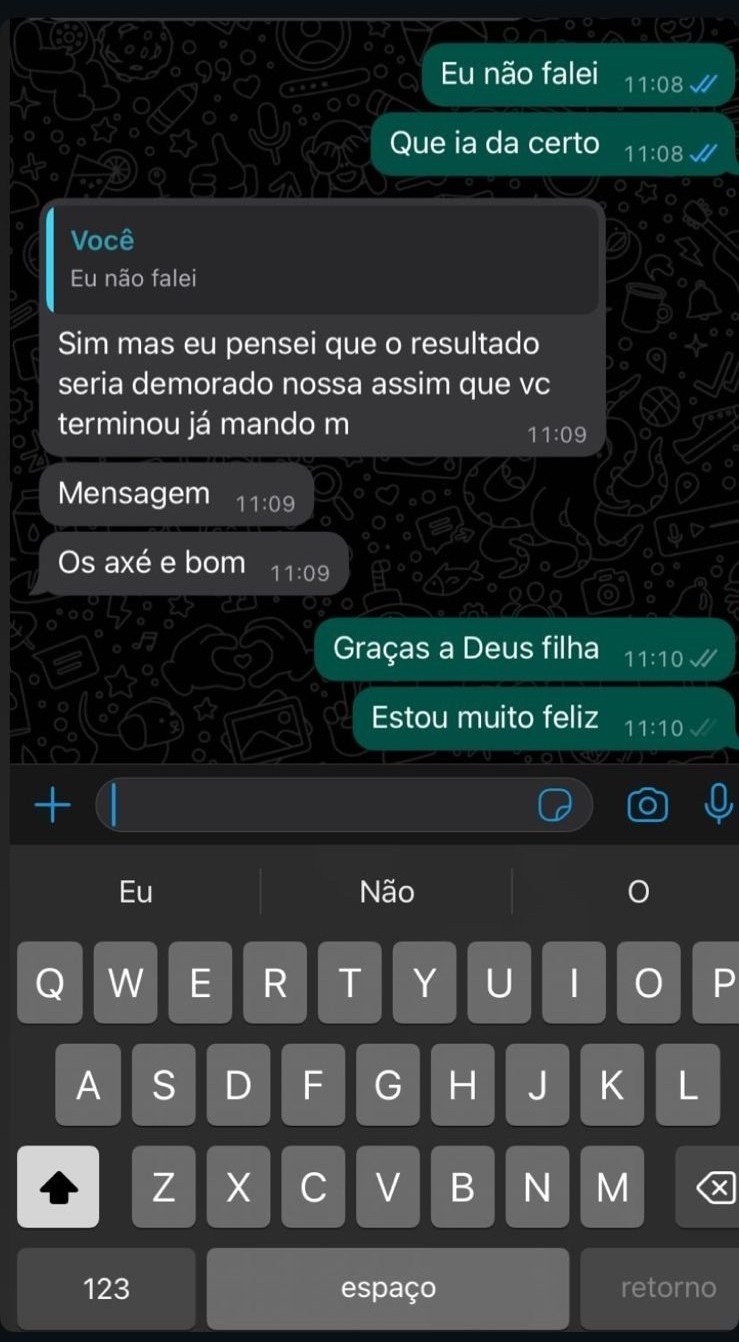Screen dimensions: 739x1342
Task: Choose the word suggestion "Não"
Action: click(x=387, y=891)
